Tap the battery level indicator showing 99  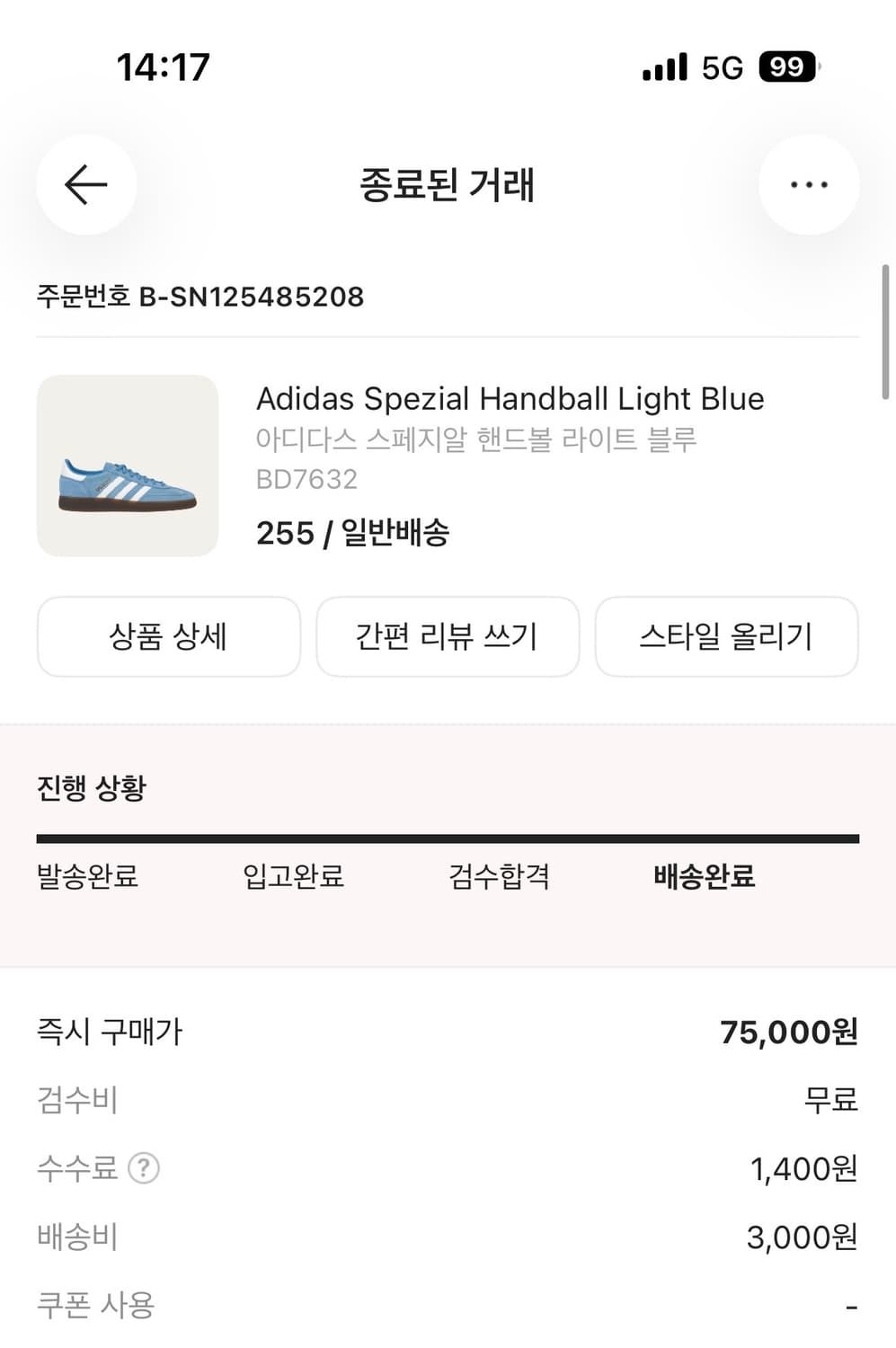click(x=789, y=67)
